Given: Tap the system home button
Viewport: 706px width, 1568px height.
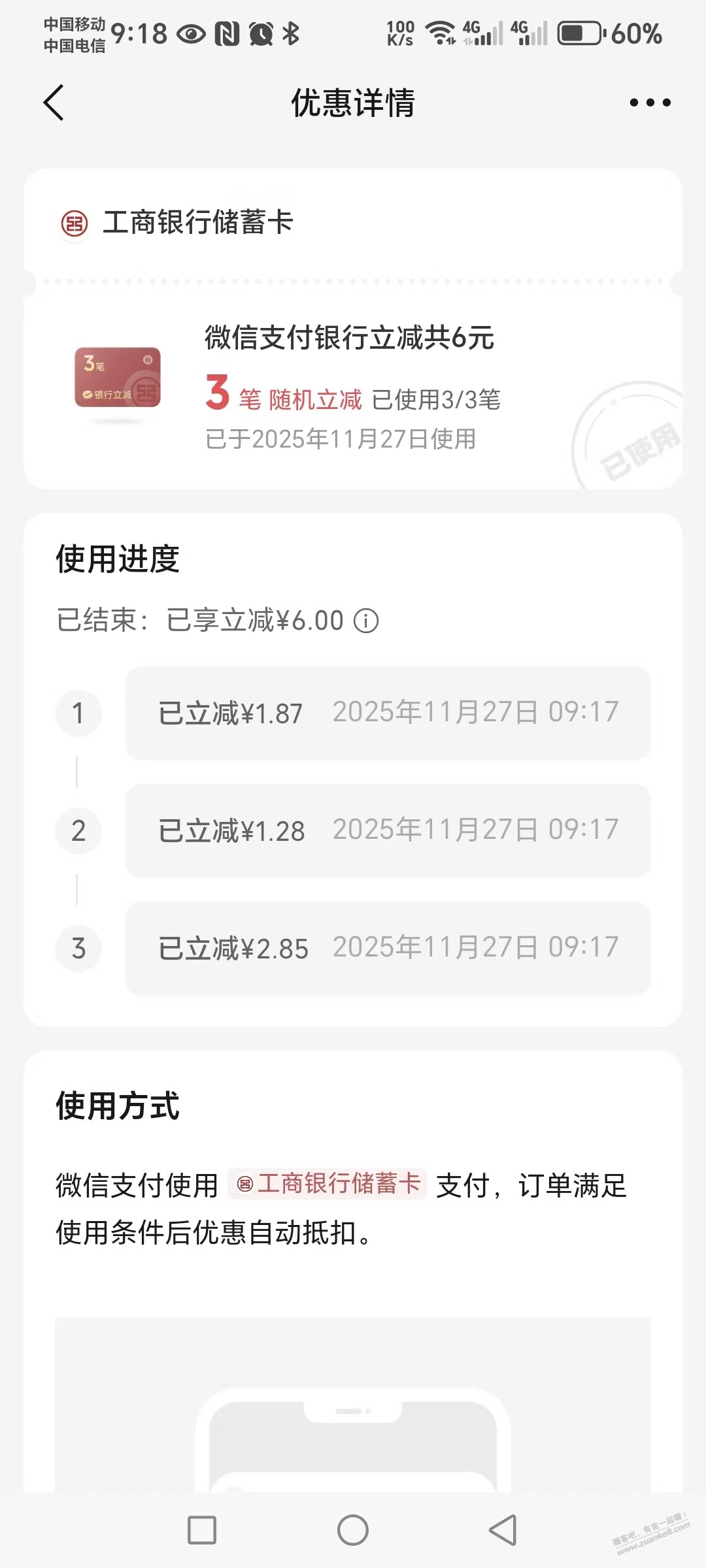Looking at the screenshot, I should click(x=353, y=1530).
